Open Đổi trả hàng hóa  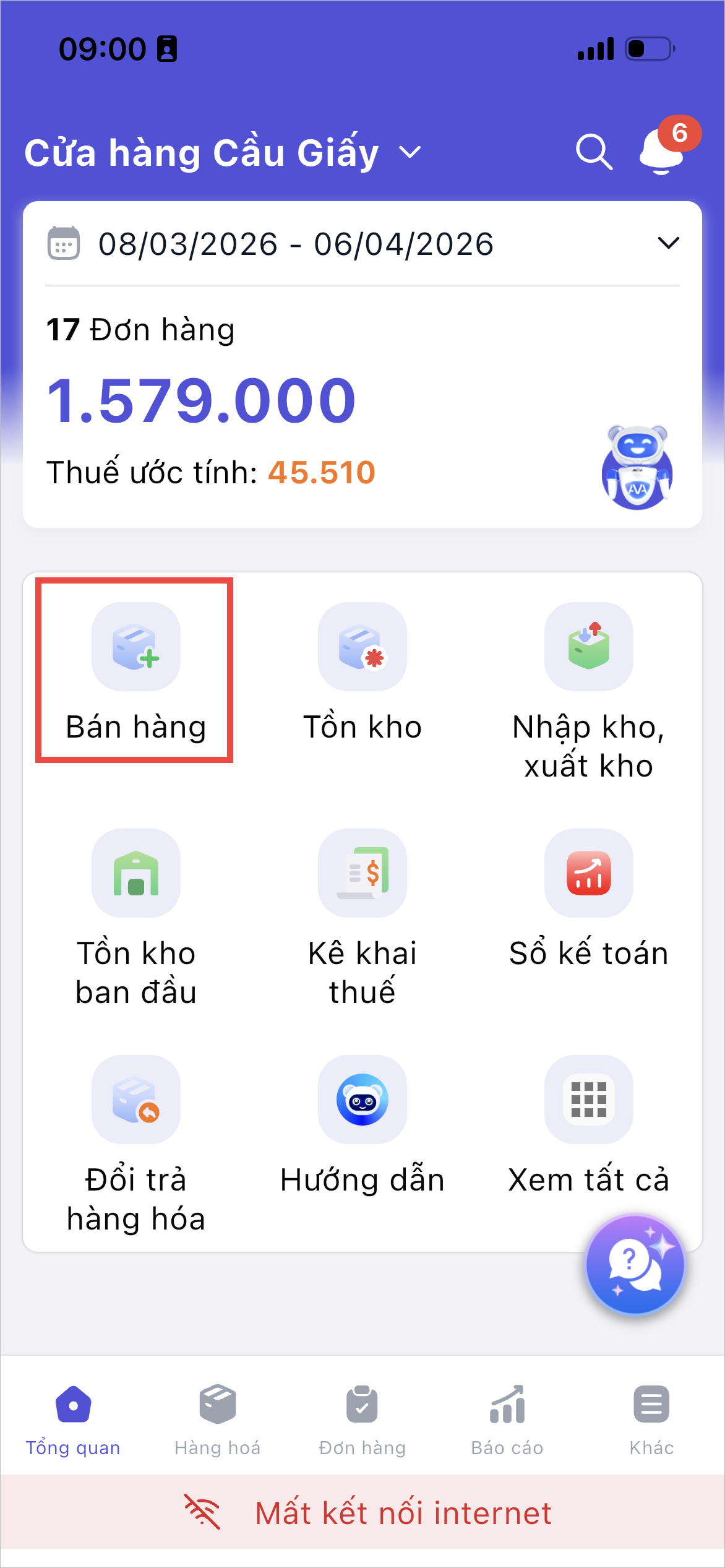[x=135, y=1142]
